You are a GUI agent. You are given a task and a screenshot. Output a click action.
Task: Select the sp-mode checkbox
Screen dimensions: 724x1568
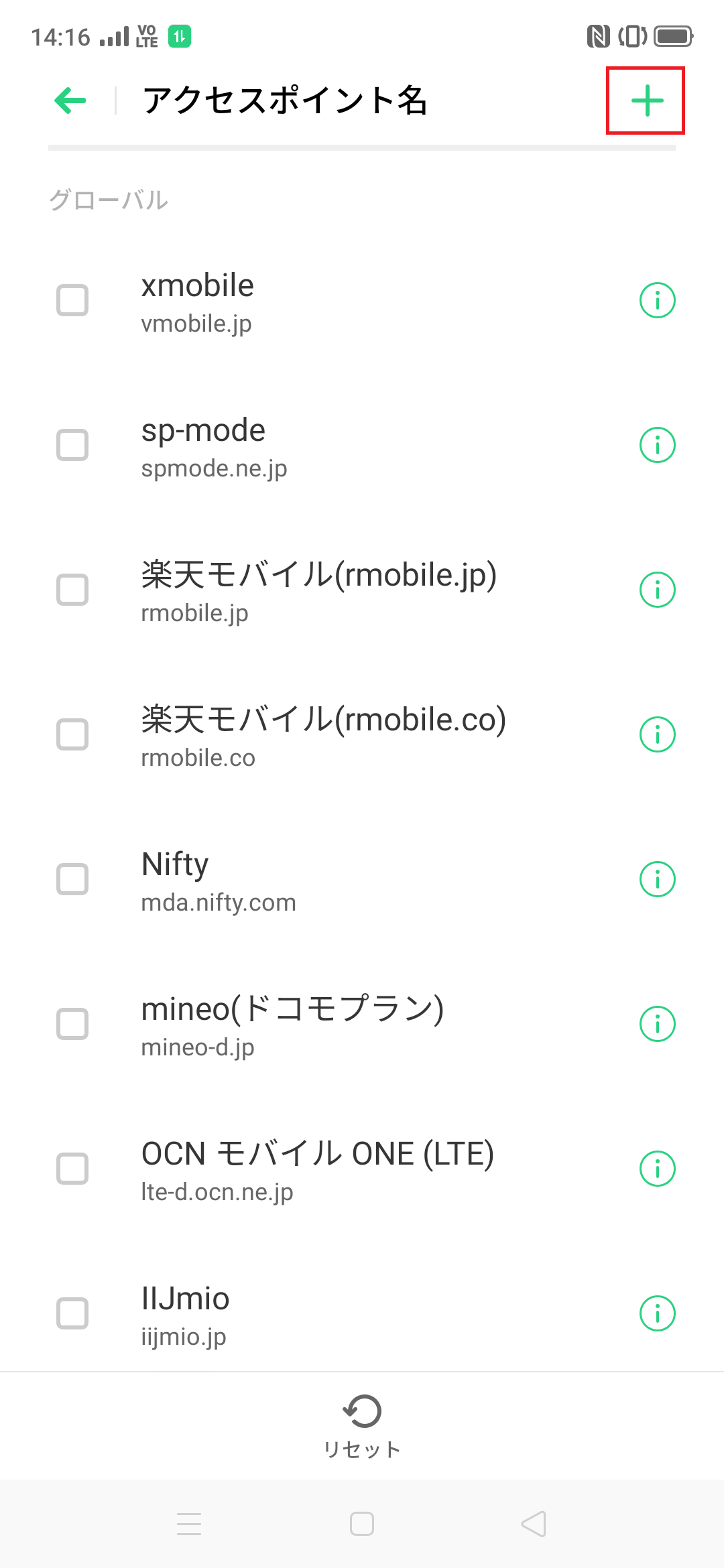pos(72,444)
